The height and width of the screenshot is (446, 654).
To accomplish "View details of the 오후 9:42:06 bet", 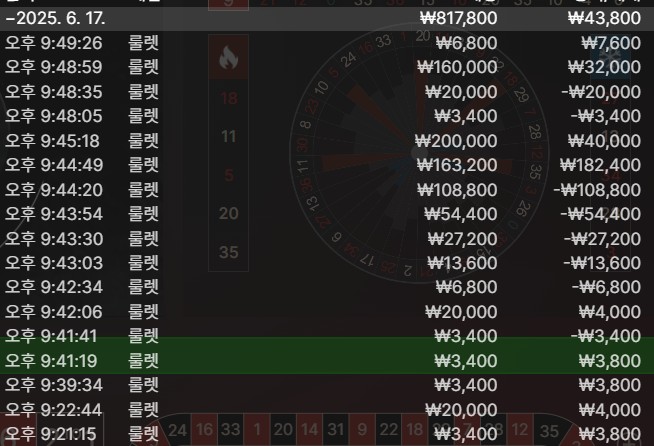I will click(326, 311).
